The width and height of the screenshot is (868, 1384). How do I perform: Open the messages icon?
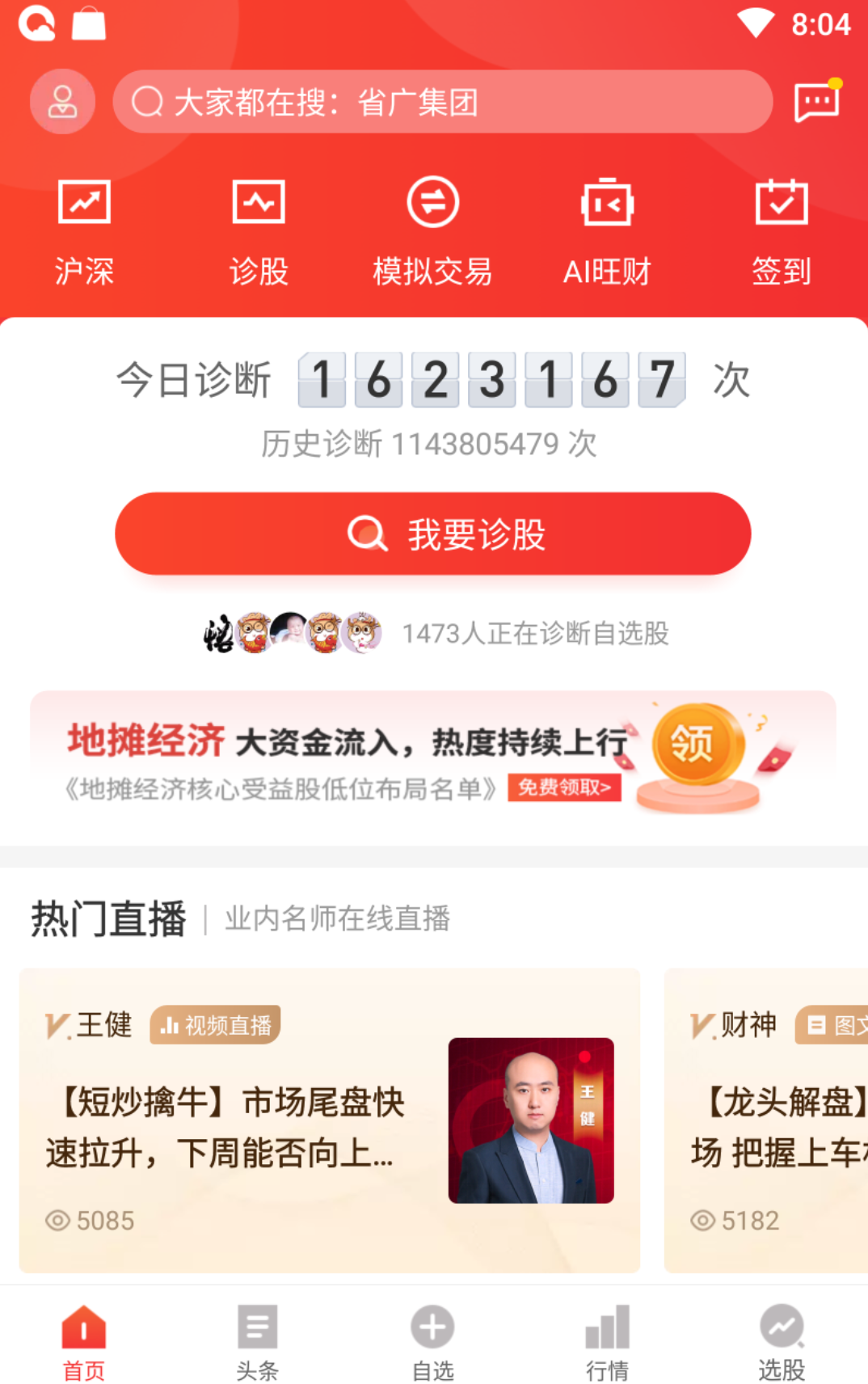point(816,102)
